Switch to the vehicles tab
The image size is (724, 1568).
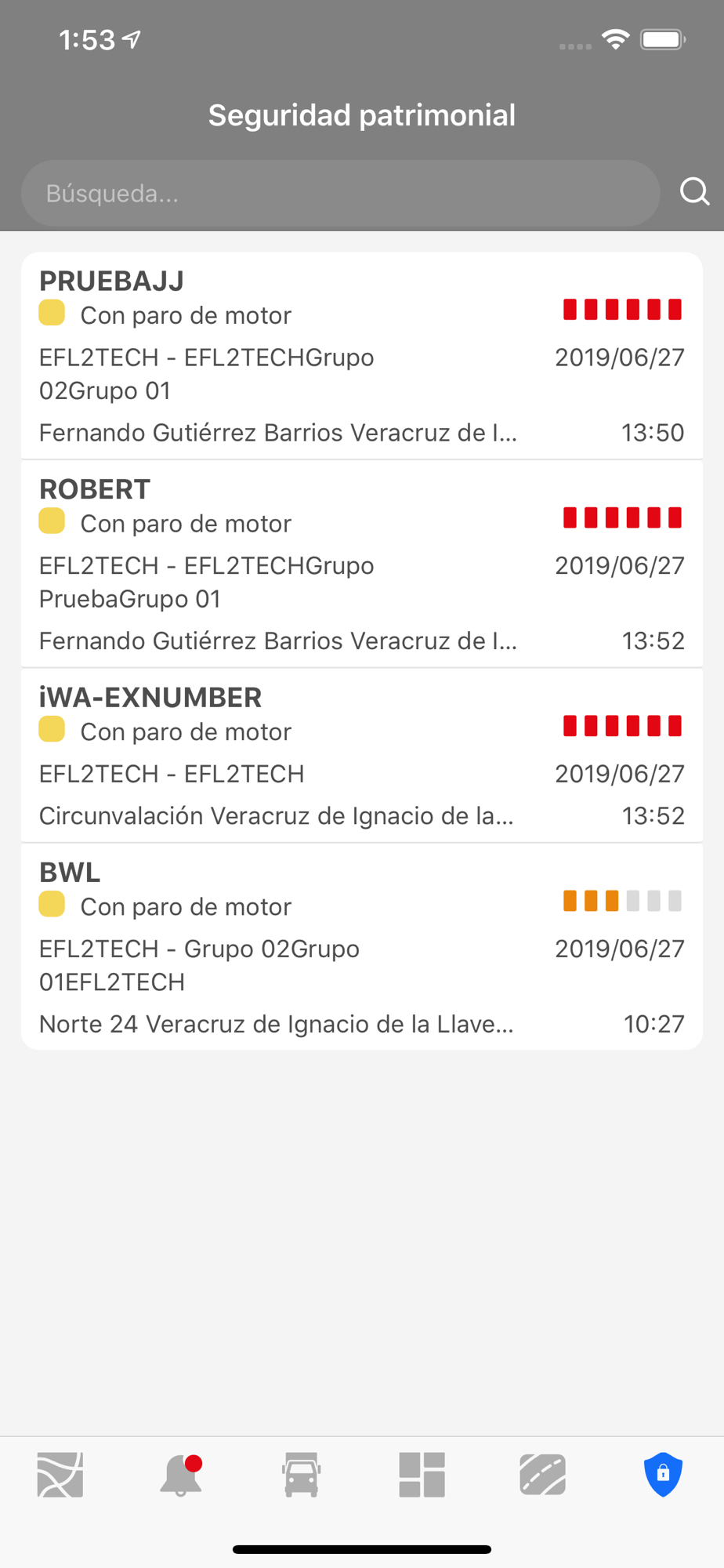click(302, 1475)
